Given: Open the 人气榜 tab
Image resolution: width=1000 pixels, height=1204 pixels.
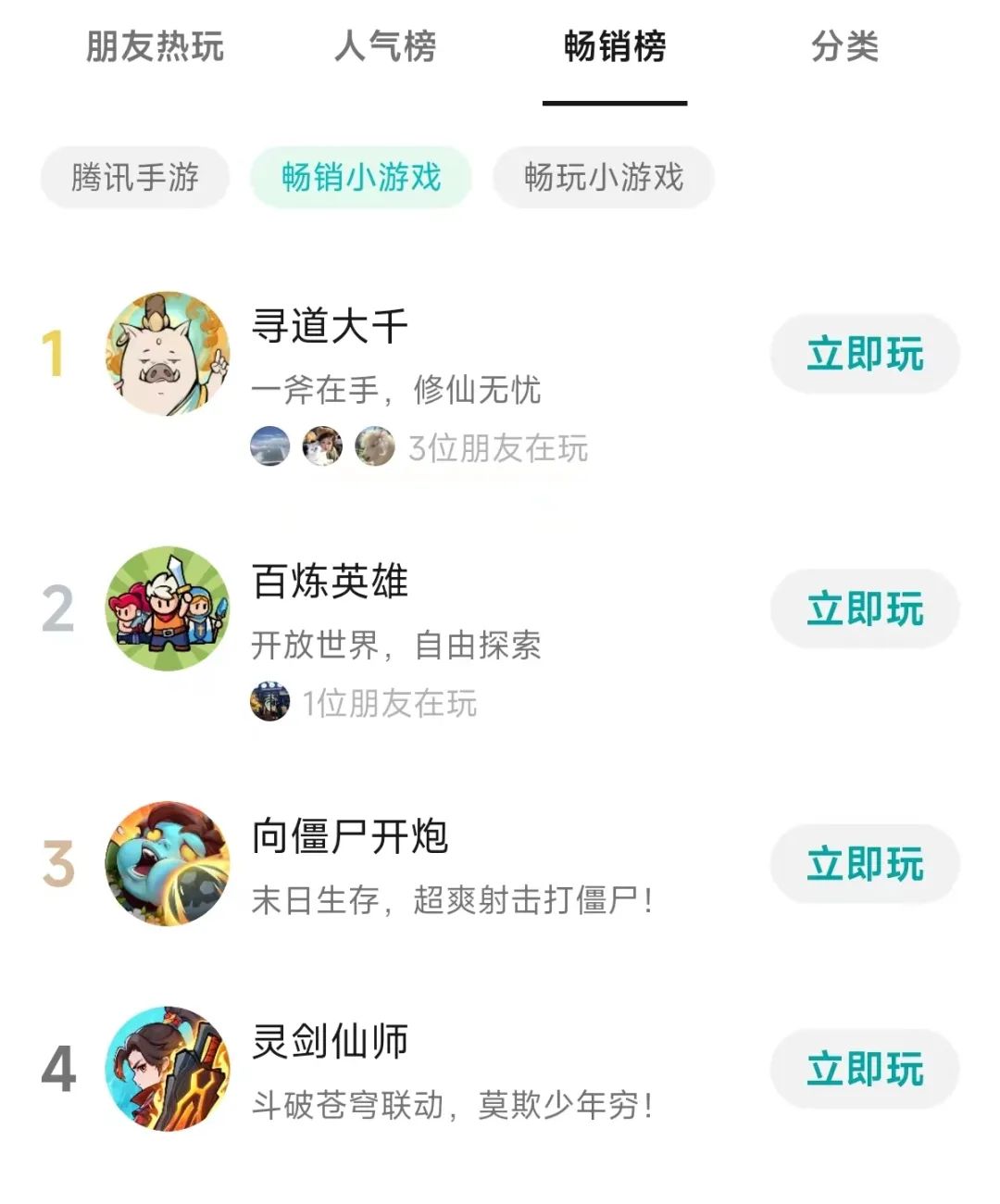Looking at the screenshot, I should coord(385,46).
